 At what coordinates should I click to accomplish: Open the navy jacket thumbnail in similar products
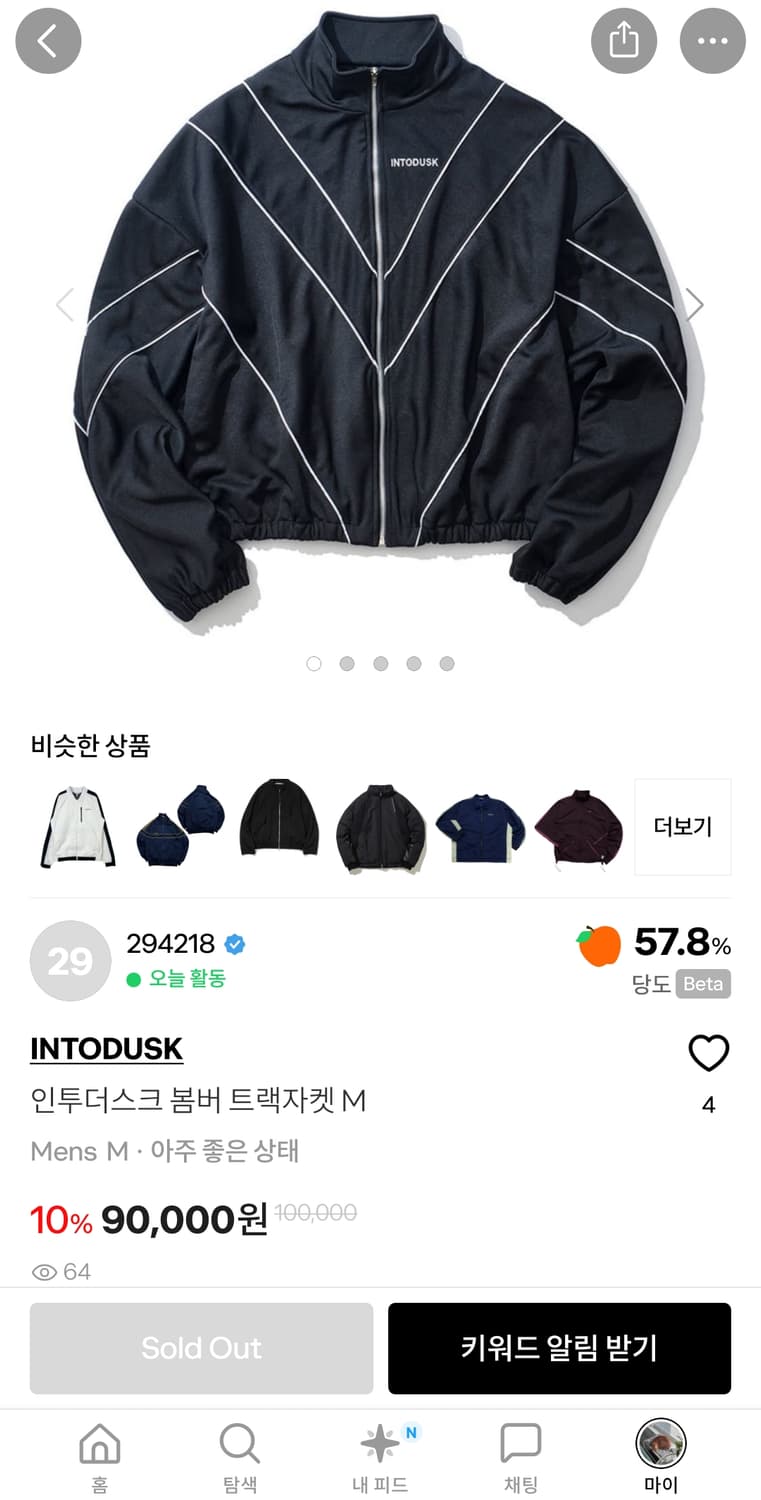pos(480,826)
